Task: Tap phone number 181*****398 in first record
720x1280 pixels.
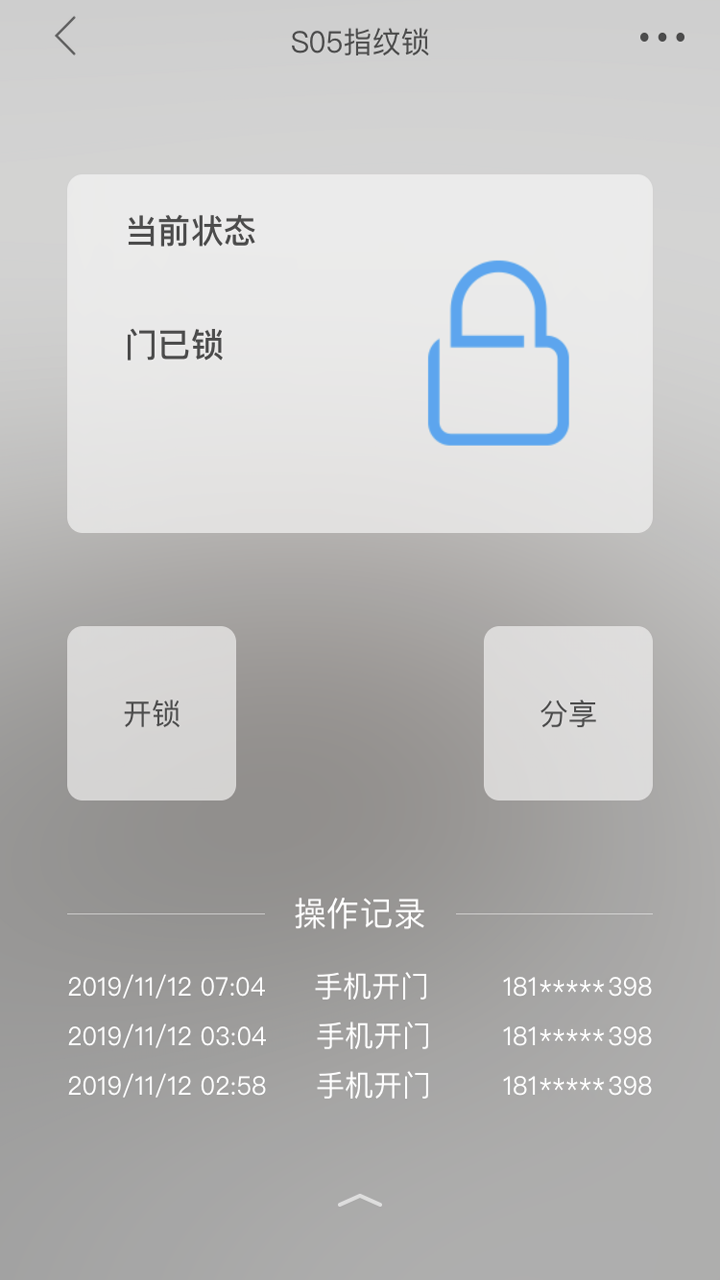Action: (581, 986)
